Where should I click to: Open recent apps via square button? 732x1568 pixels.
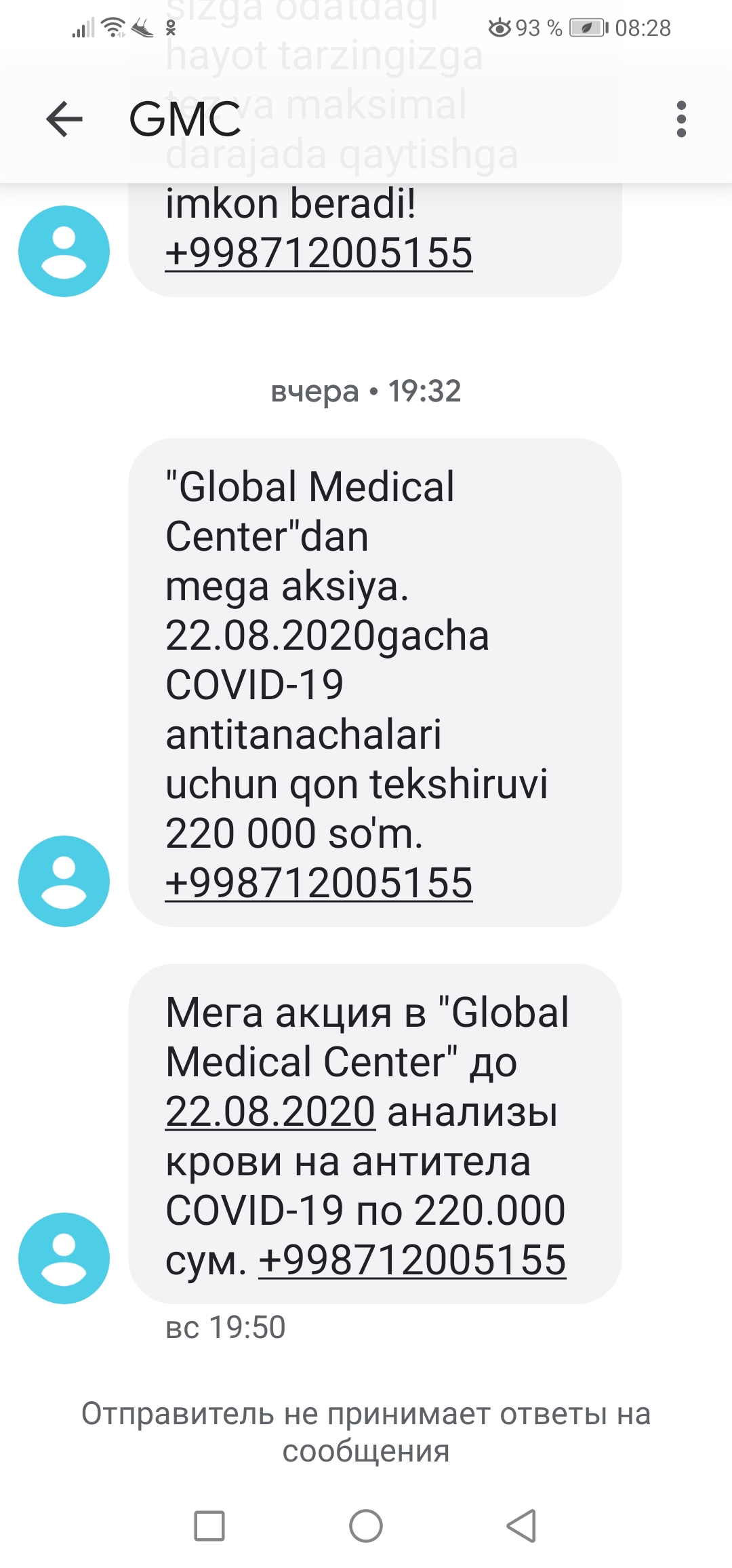tap(209, 1526)
